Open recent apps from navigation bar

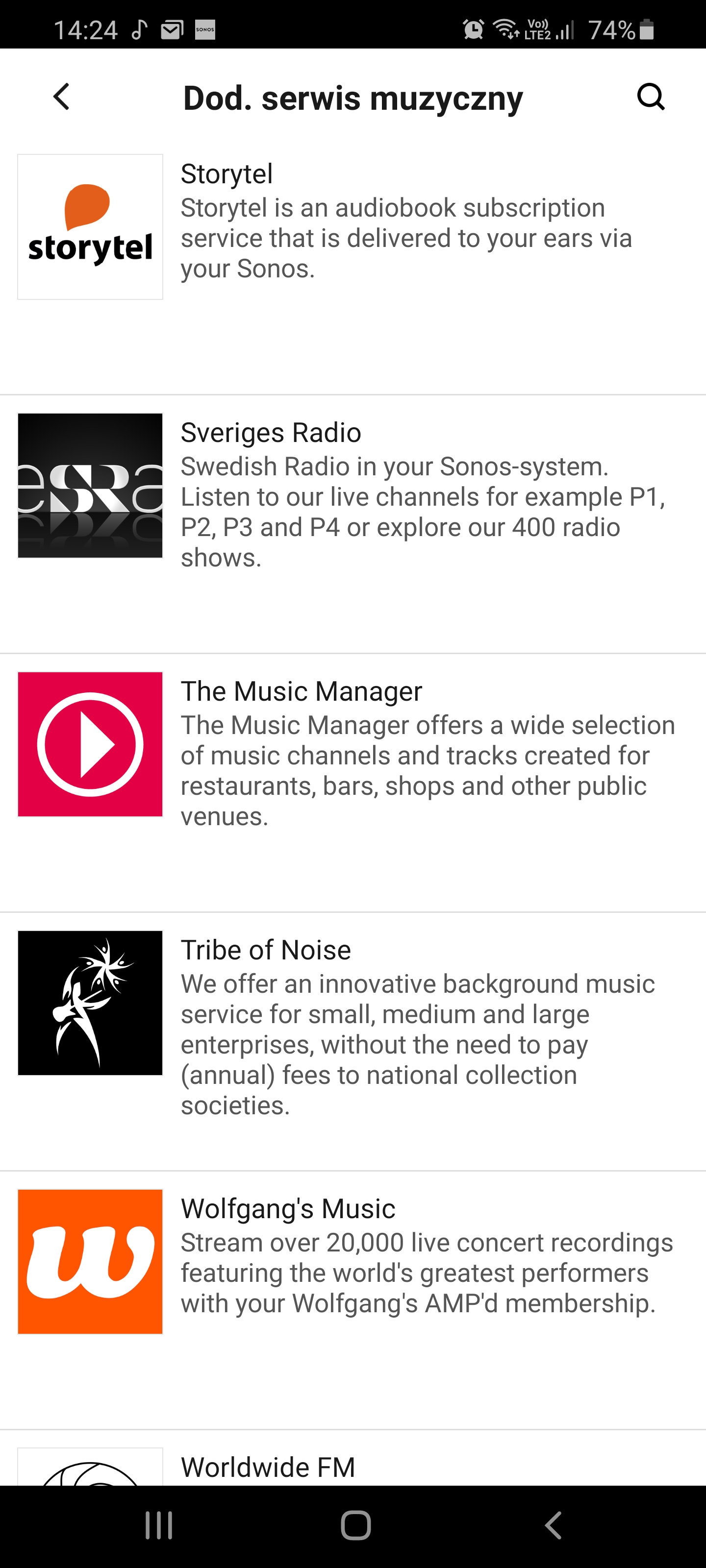point(159,1525)
